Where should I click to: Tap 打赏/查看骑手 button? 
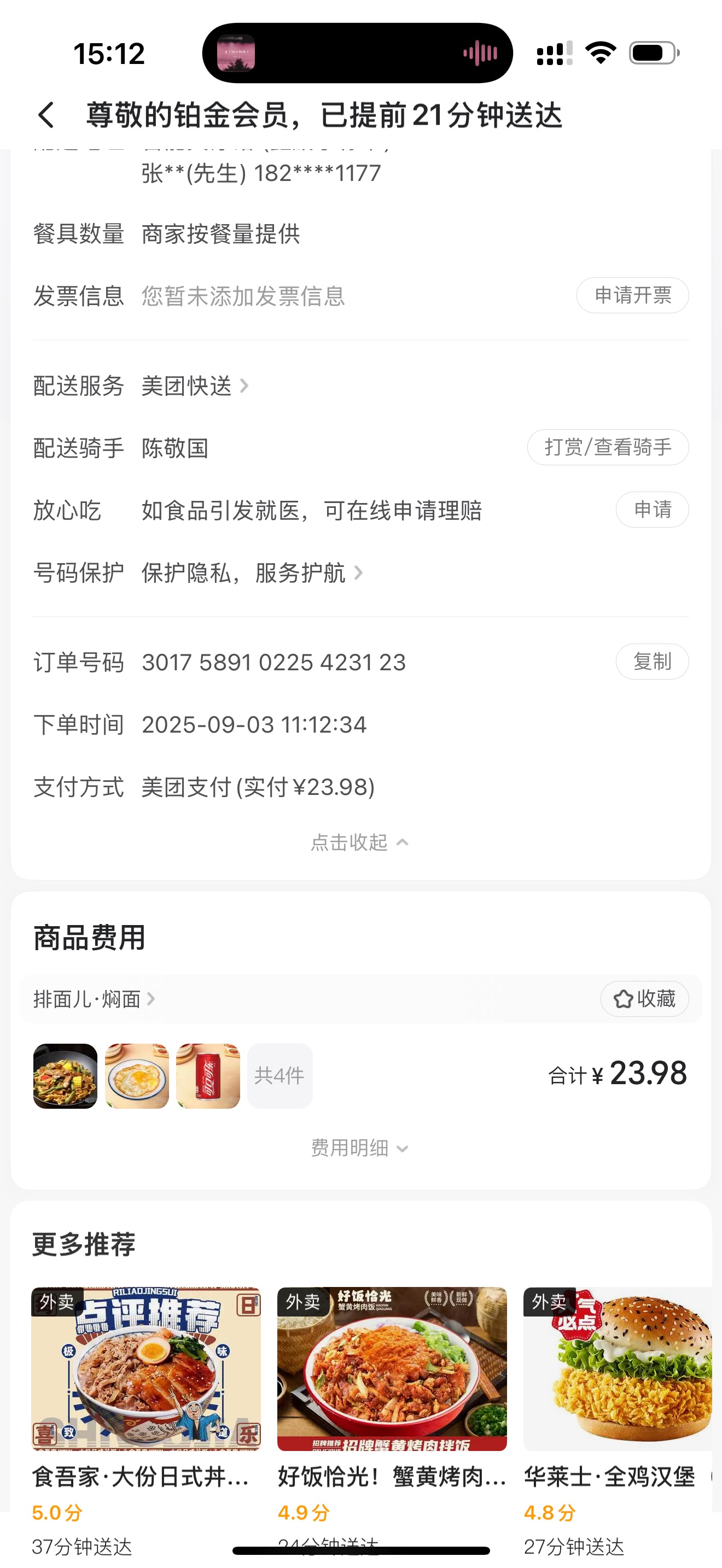pyautogui.click(x=607, y=447)
